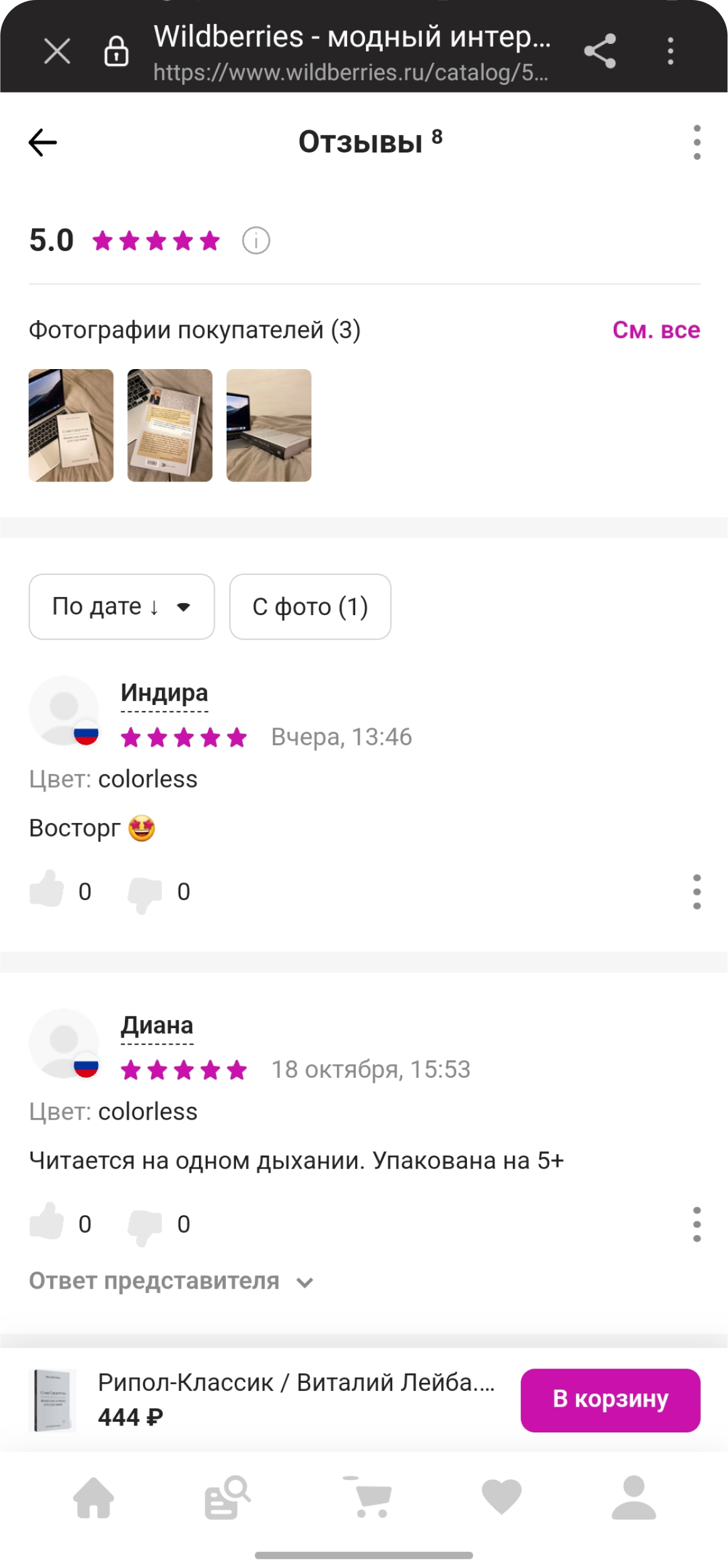Tap the rating info icon
Viewport: 728px width, 1568px height.
256,240
